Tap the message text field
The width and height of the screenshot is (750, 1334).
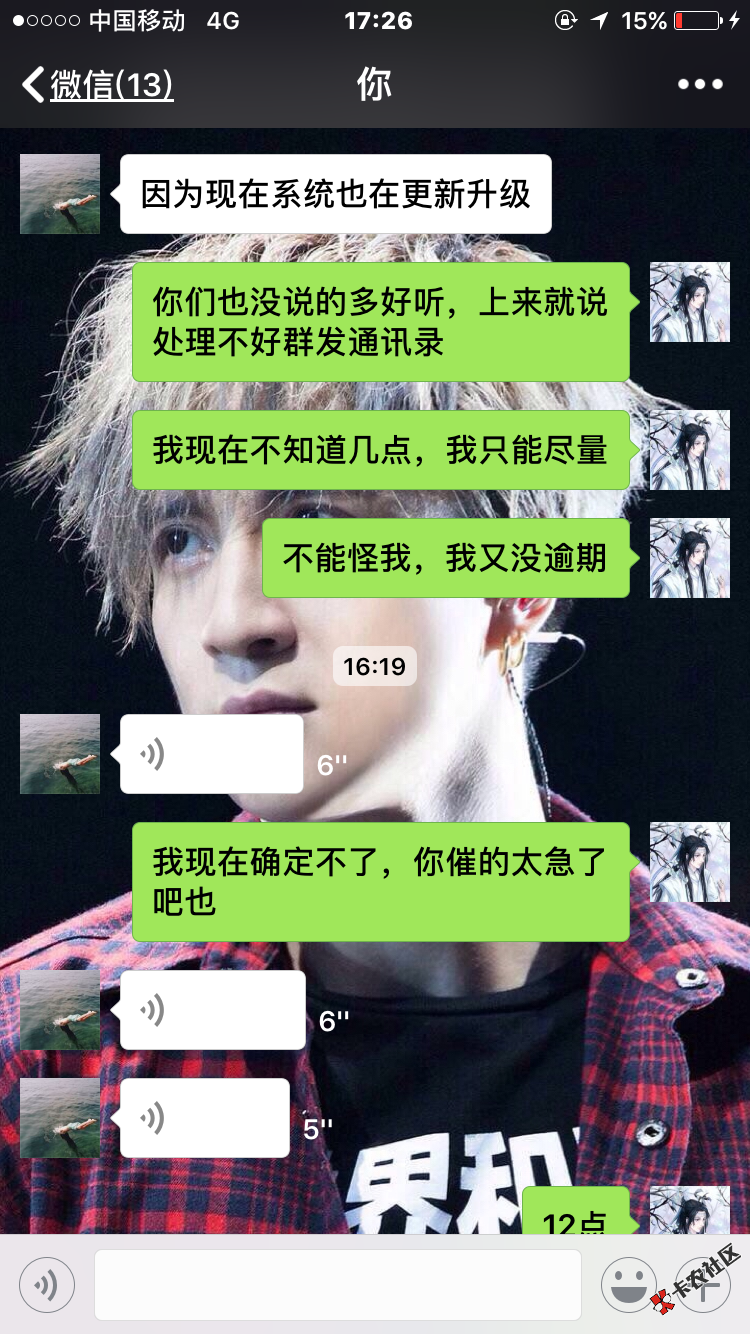point(337,1285)
